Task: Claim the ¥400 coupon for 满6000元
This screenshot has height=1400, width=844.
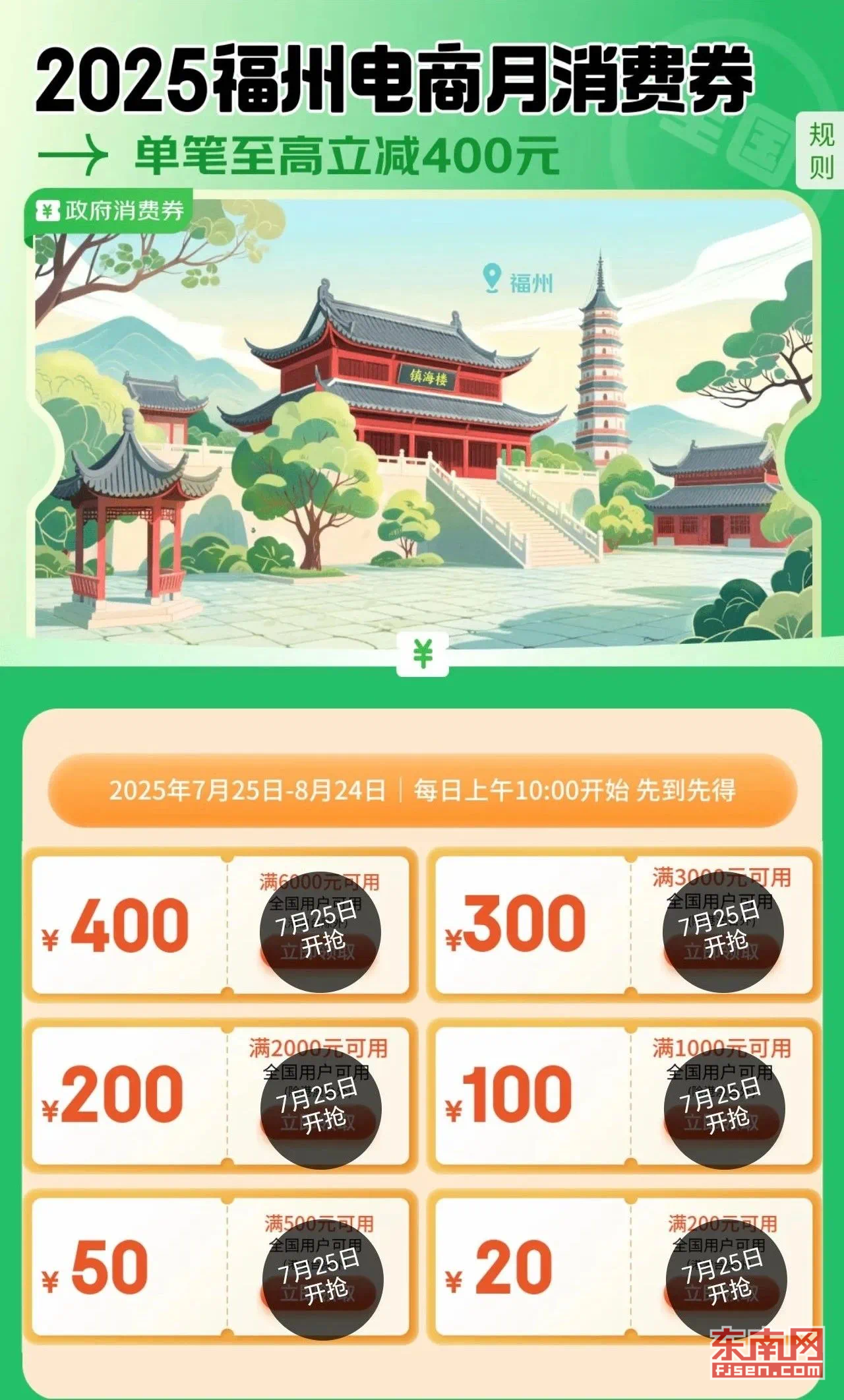Action: [319, 950]
